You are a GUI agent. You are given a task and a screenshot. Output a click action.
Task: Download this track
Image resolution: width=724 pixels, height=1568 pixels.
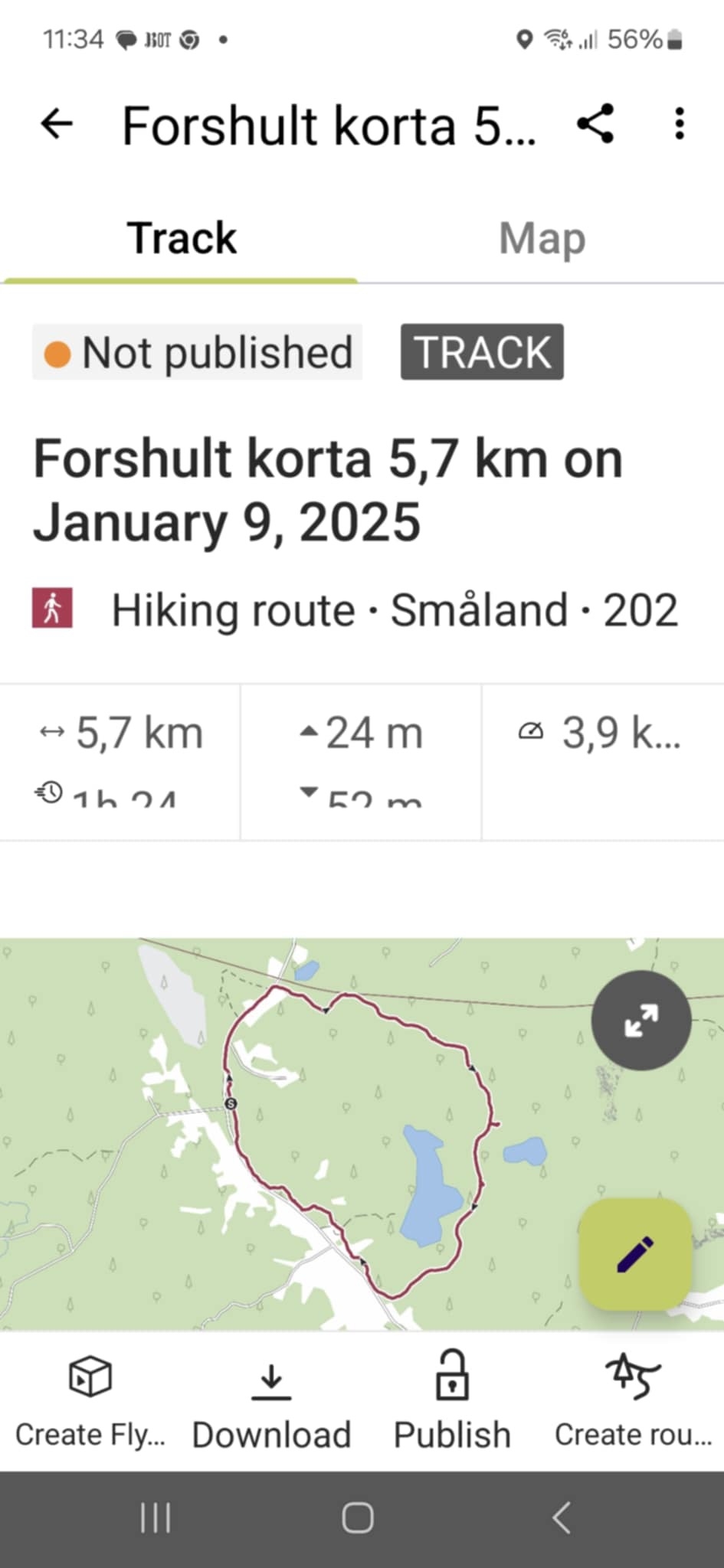click(271, 1402)
